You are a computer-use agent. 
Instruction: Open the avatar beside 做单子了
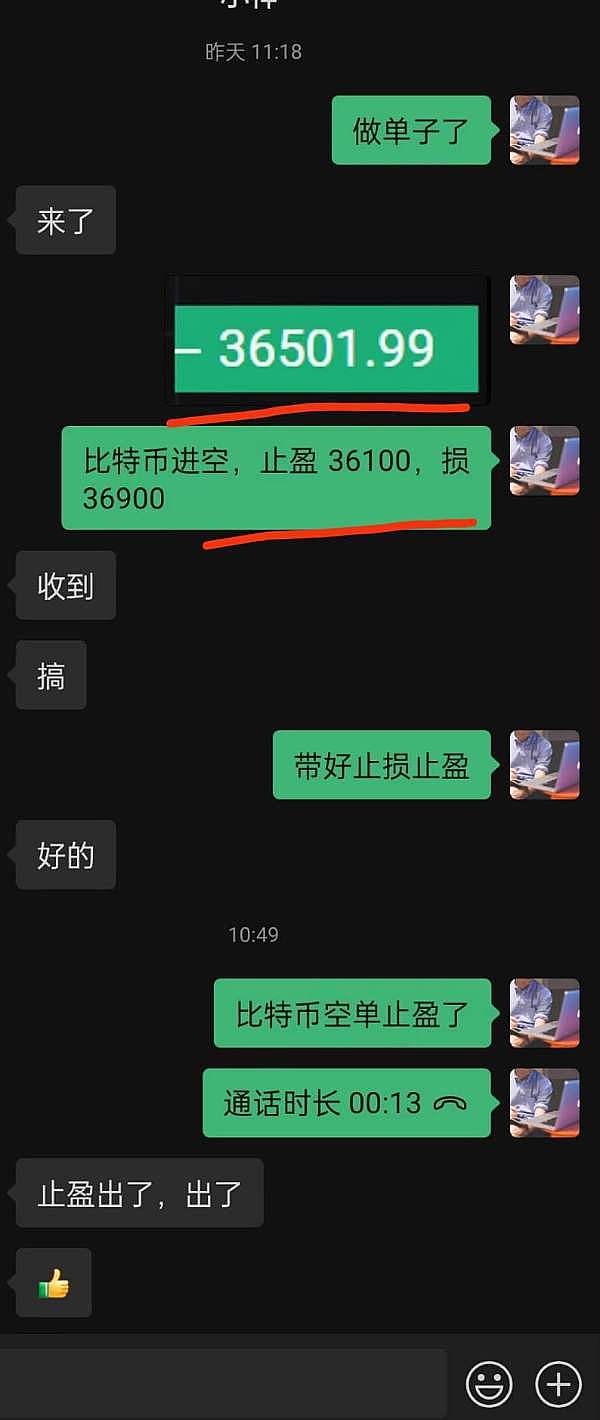click(x=544, y=130)
